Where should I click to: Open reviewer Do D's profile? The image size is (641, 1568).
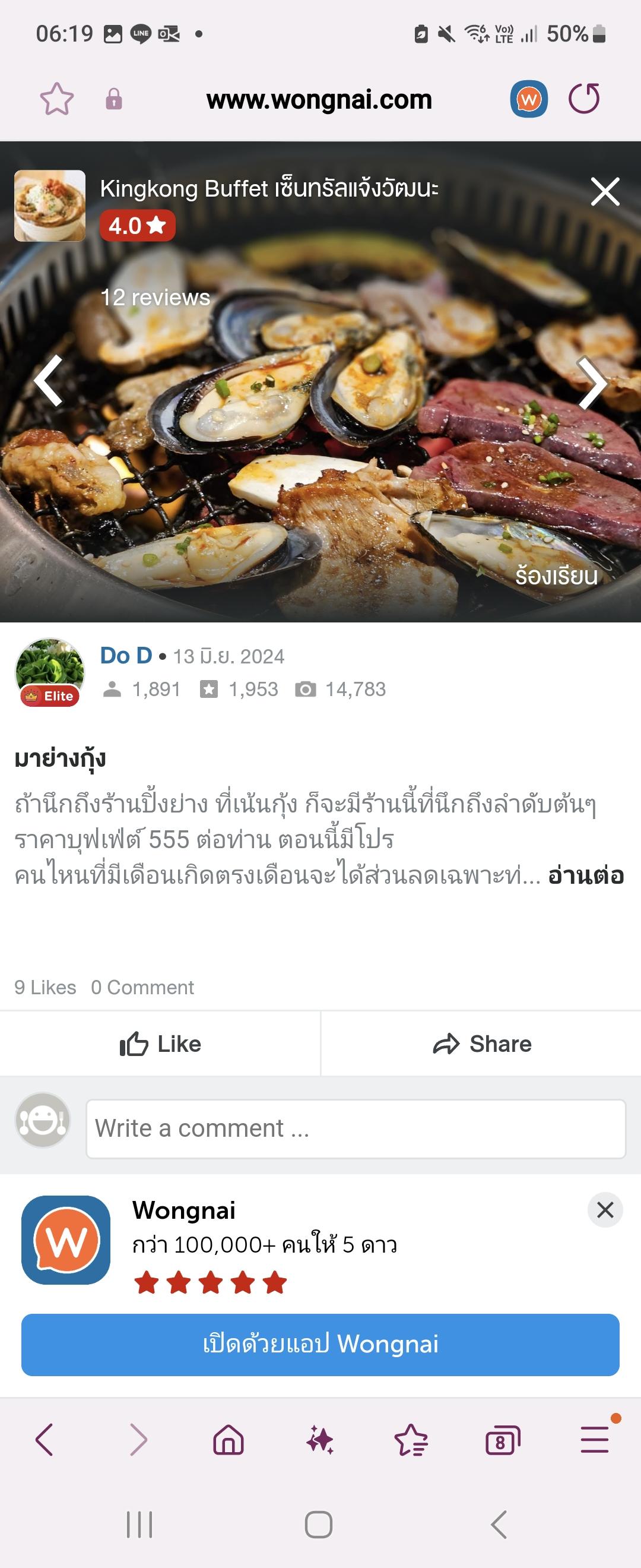point(125,656)
